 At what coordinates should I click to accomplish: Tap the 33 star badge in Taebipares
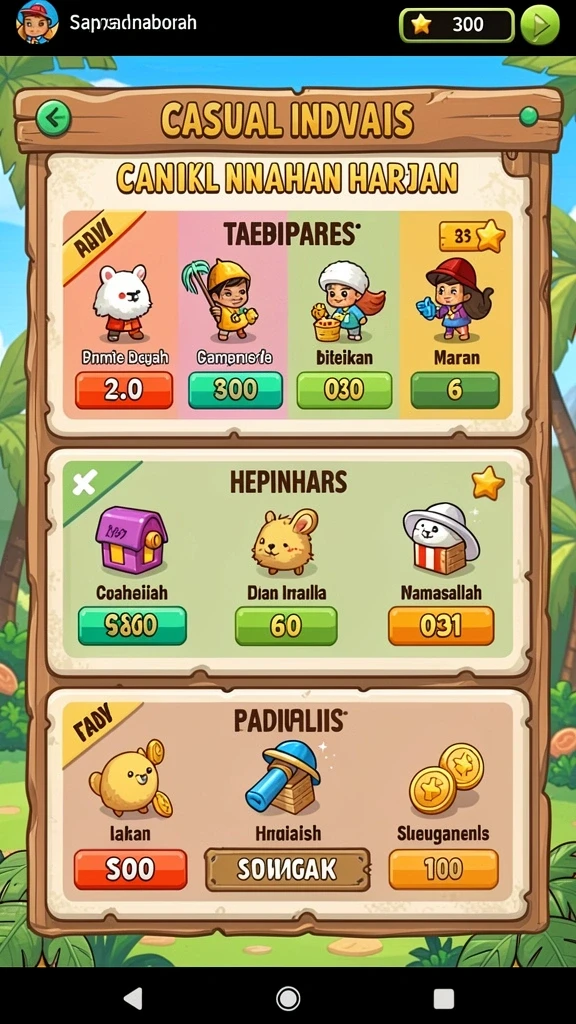472,236
